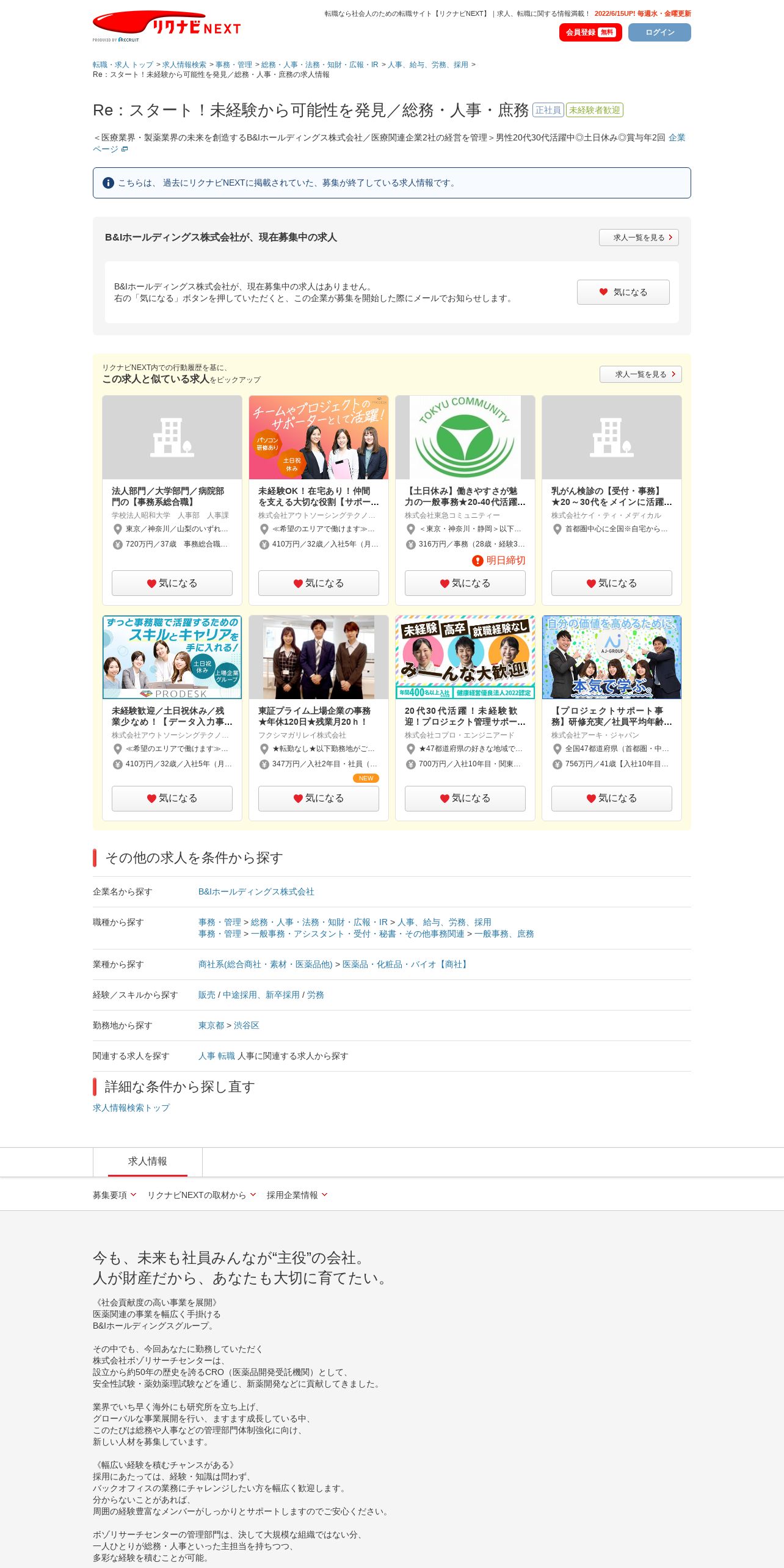Jump to the 募集要項 section
This screenshot has width=784, height=1568.
[x=114, y=1195]
